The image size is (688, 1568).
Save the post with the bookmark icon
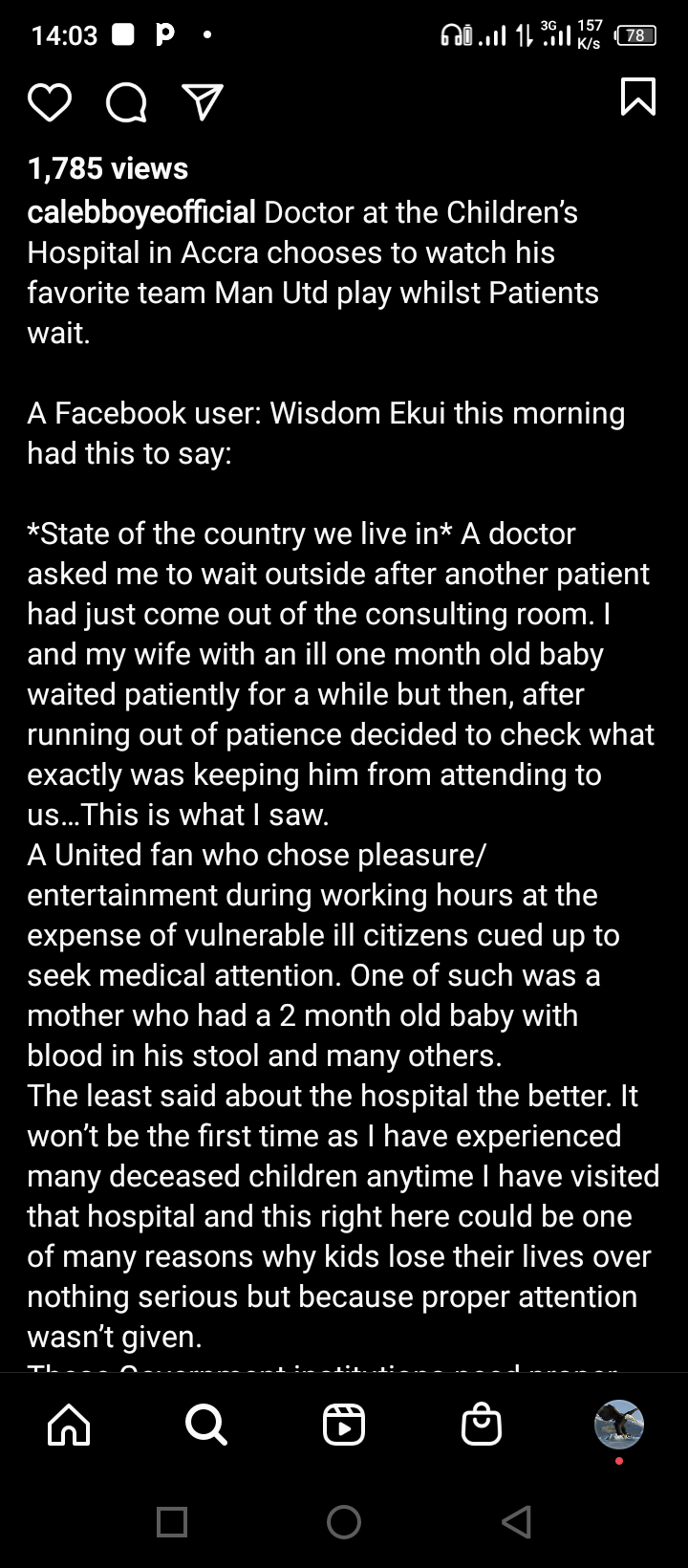[x=638, y=97]
